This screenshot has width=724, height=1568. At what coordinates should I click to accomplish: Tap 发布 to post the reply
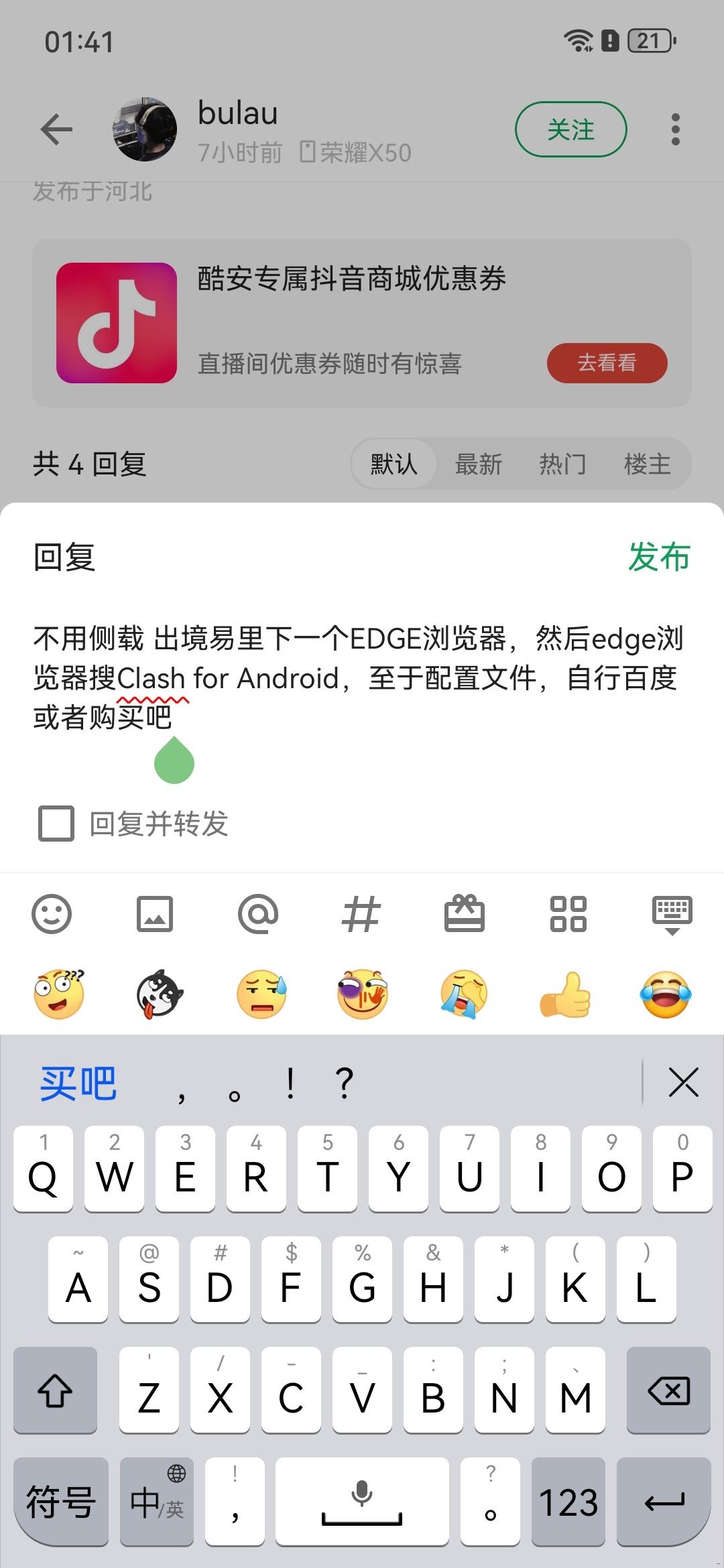point(659,558)
